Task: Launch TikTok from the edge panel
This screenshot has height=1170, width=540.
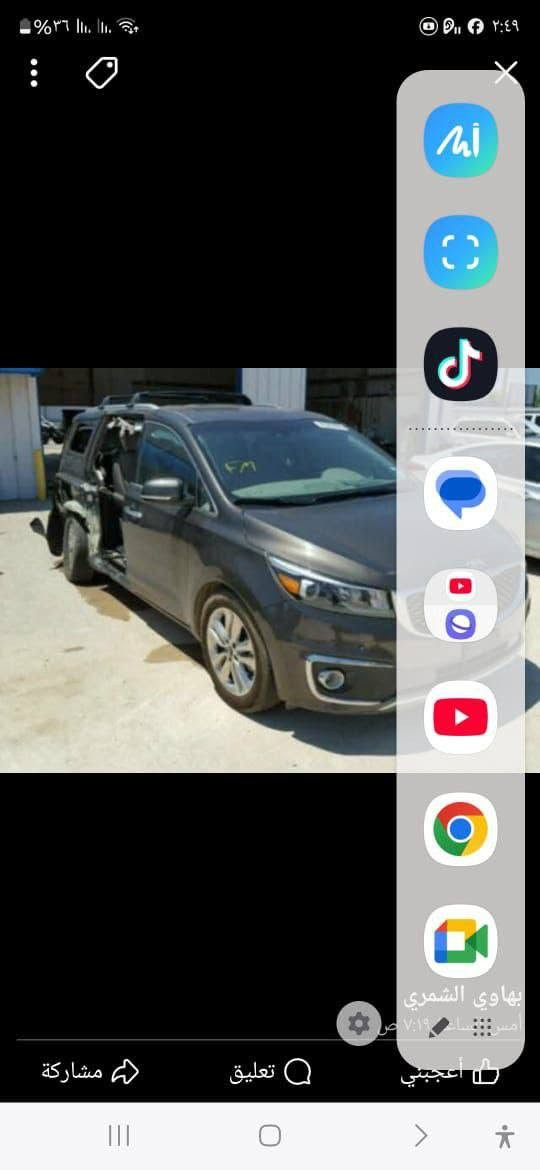Action: (x=460, y=364)
